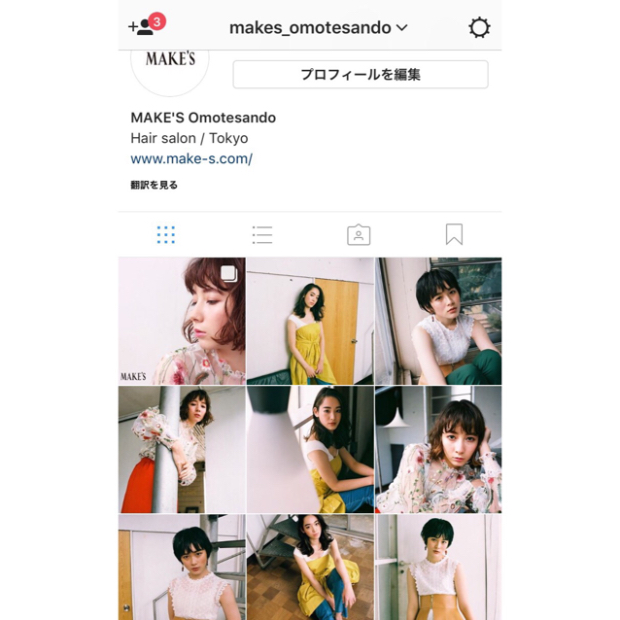Open the saved bookmarks tab
This screenshot has width=620, height=620.
tap(454, 235)
